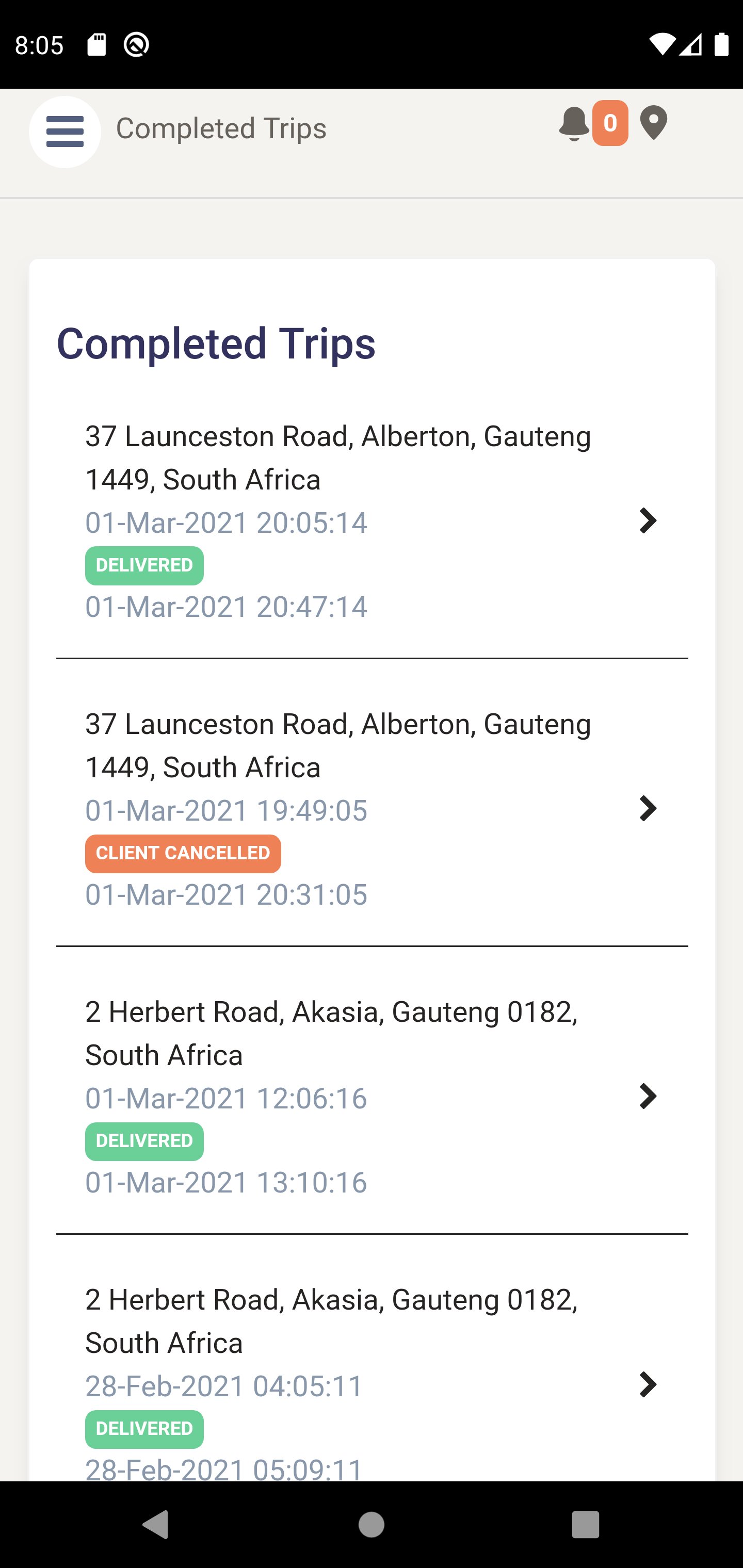Tap the Completed Trips title bar label

[220, 128]
